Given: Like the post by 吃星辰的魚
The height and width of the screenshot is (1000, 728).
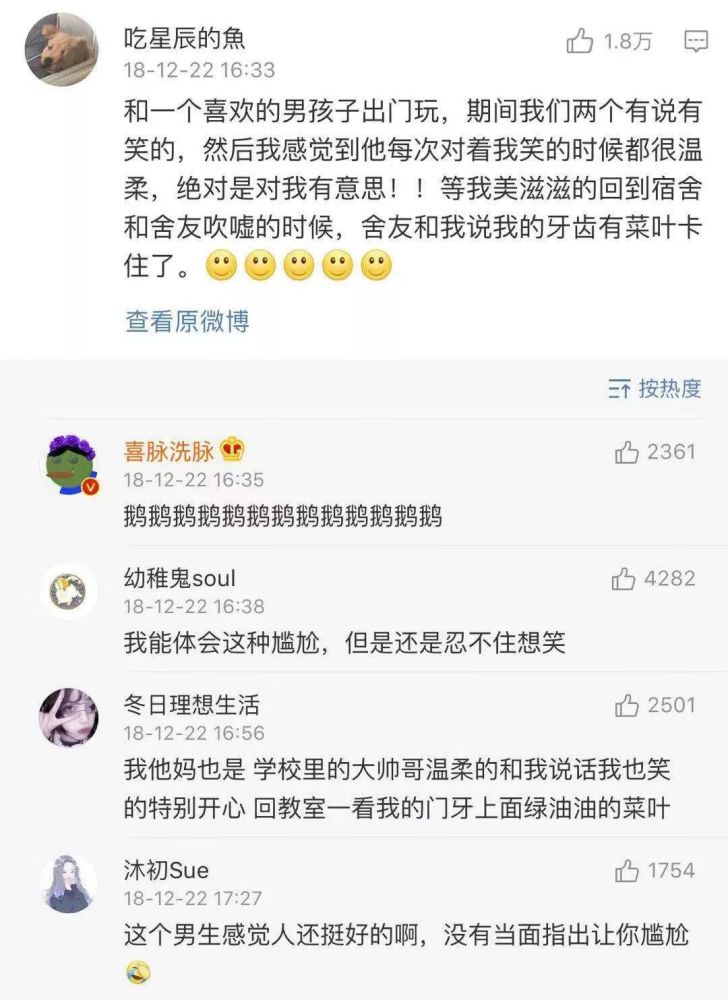Looking at the screenshot, I should [581, 41].
